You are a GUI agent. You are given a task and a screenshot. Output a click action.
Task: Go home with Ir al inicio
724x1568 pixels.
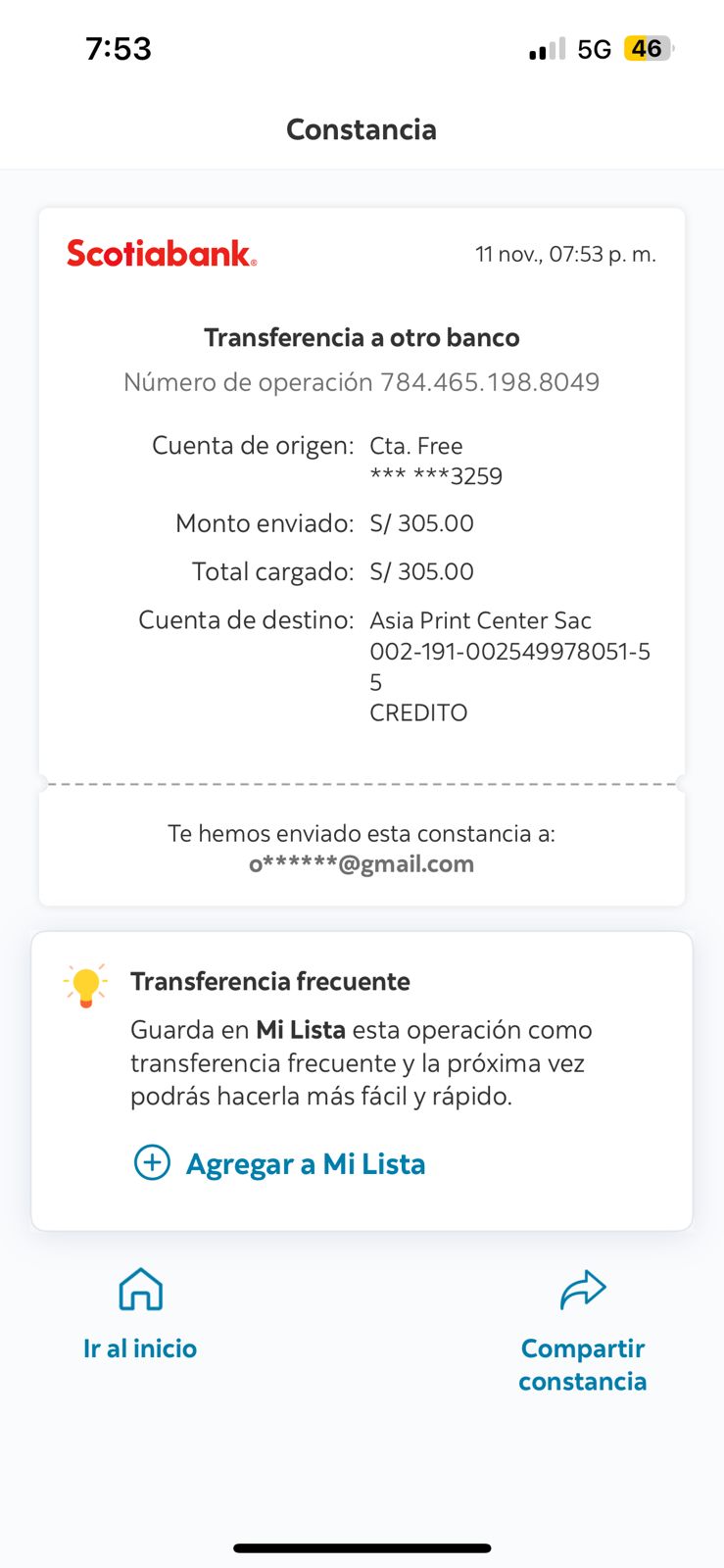pyautogui.click(x=140, y=1314)
